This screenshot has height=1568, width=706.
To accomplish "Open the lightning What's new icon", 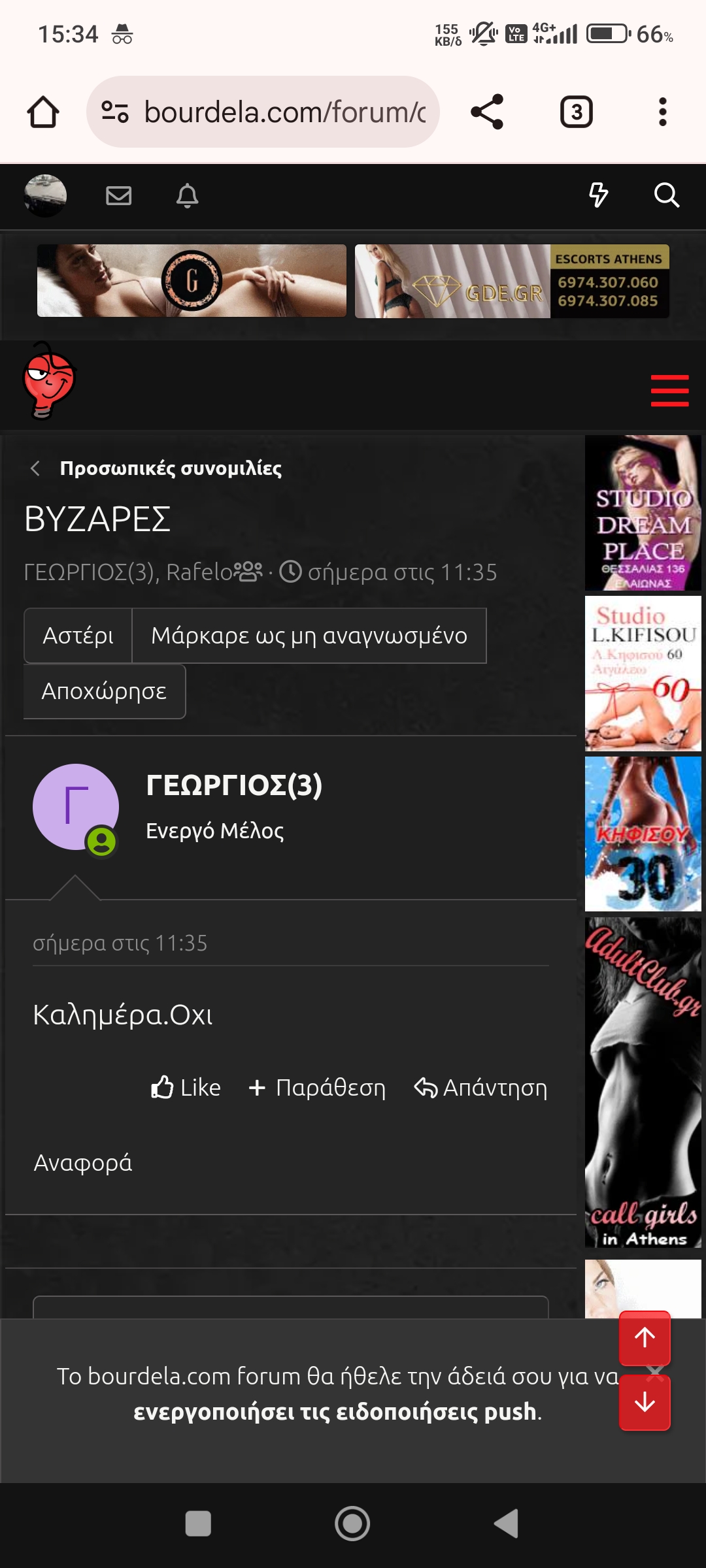I will [598, 195].
